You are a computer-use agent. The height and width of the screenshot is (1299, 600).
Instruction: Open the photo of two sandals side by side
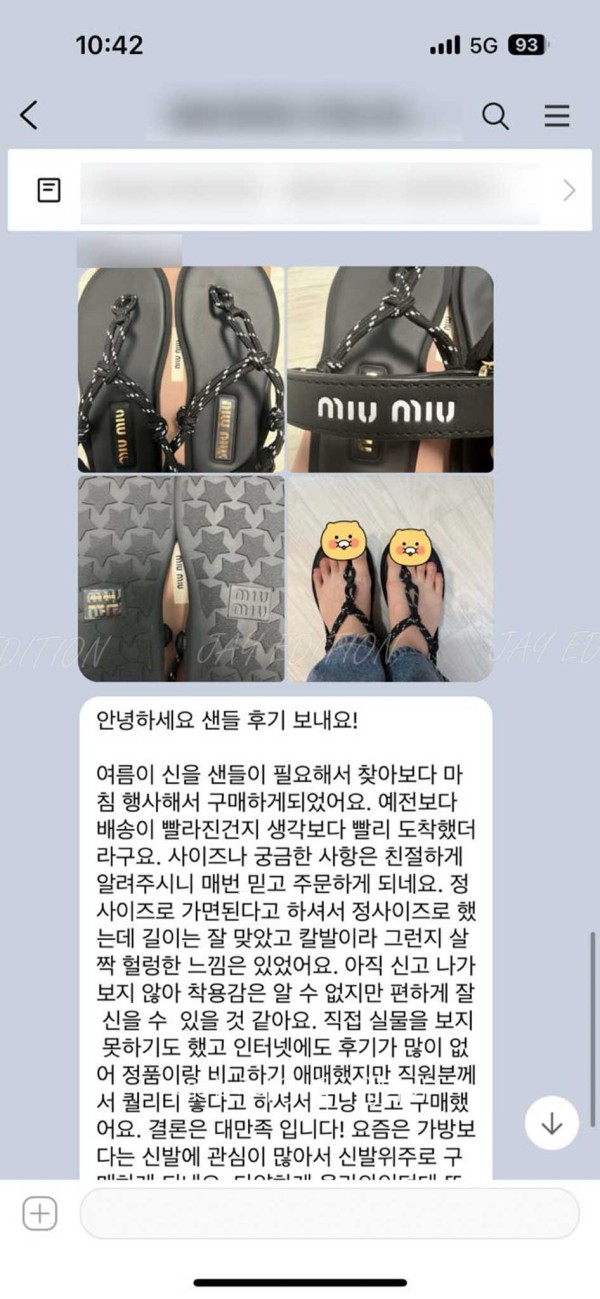click(181, 369)
